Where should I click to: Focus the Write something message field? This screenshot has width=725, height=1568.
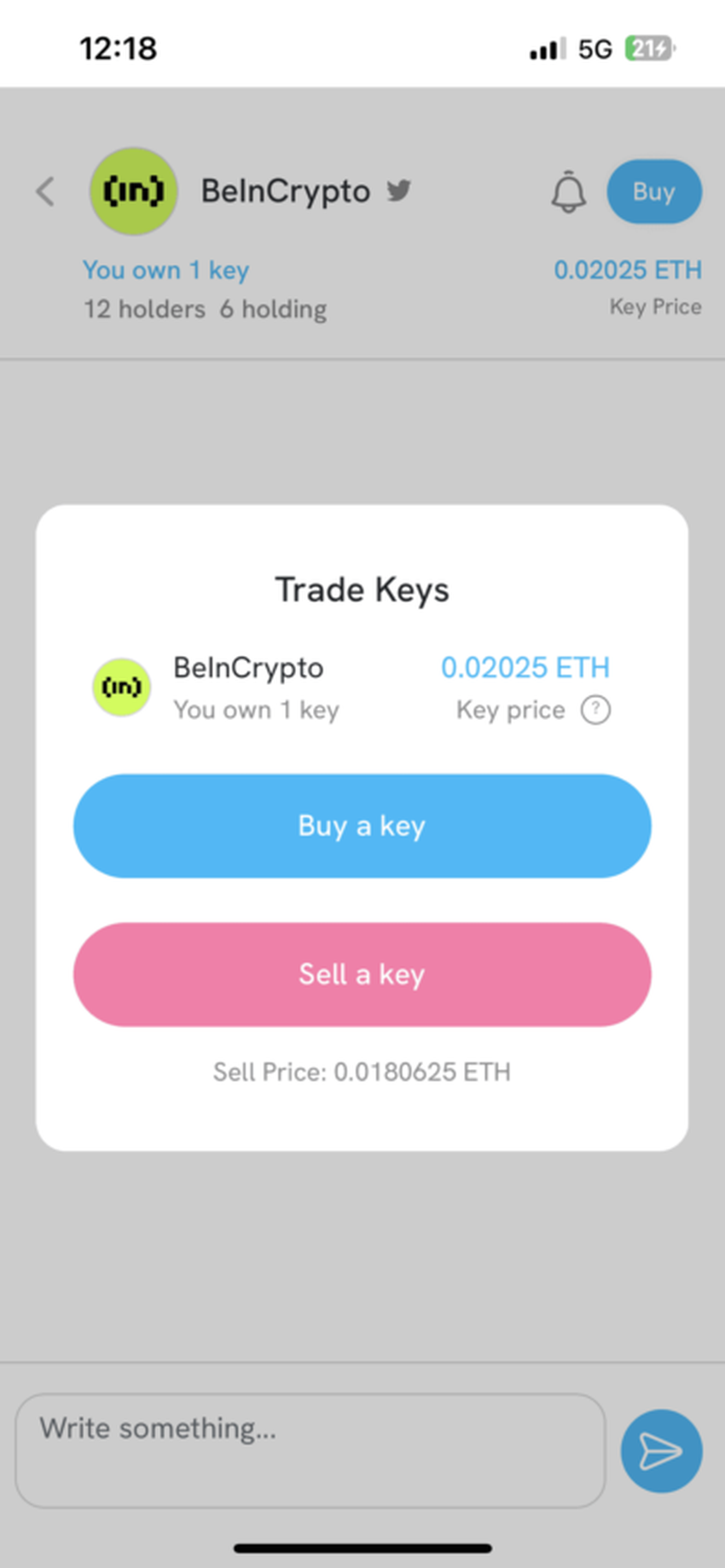click(310, 1450)
